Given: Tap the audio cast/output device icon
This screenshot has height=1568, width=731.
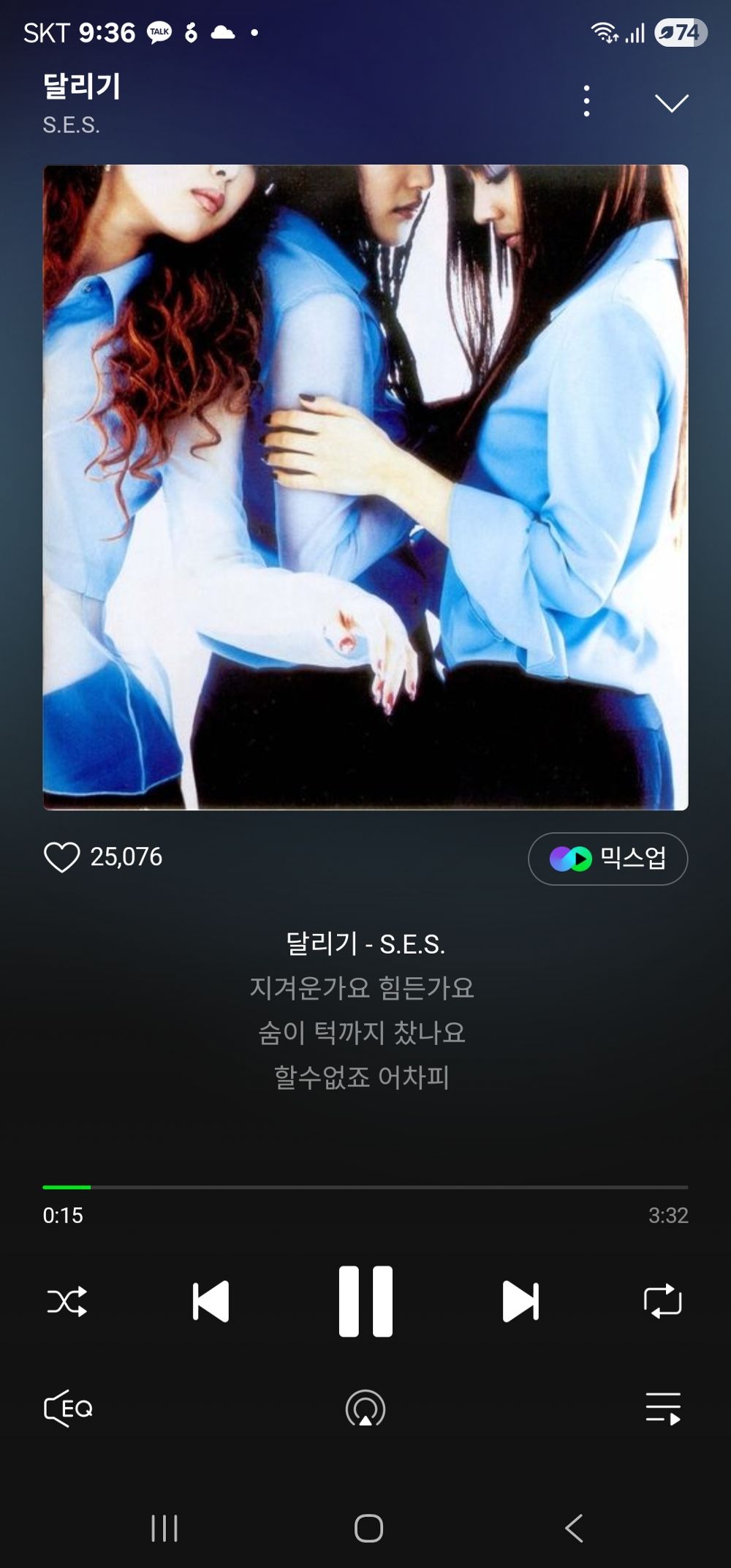Looking at the screenshot, I should tap(365, 1406).
